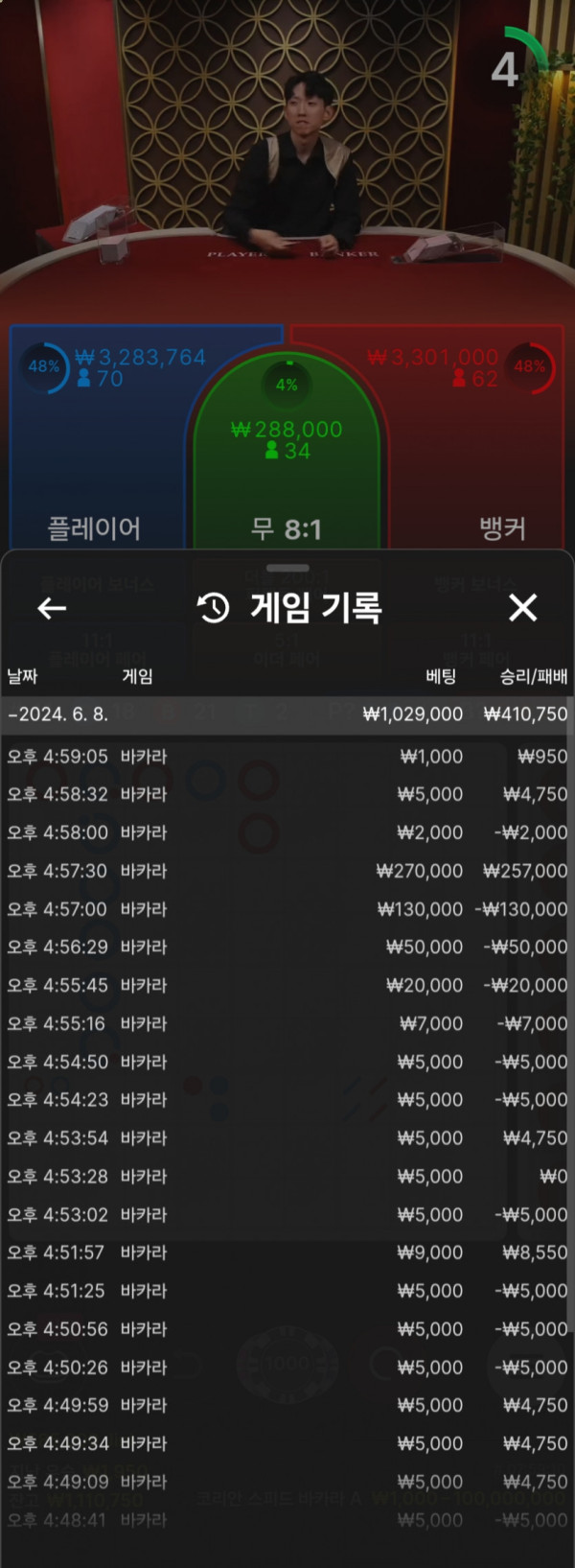Close the game history panel
The image size is (575, 1568).
[x=523, y=607]
